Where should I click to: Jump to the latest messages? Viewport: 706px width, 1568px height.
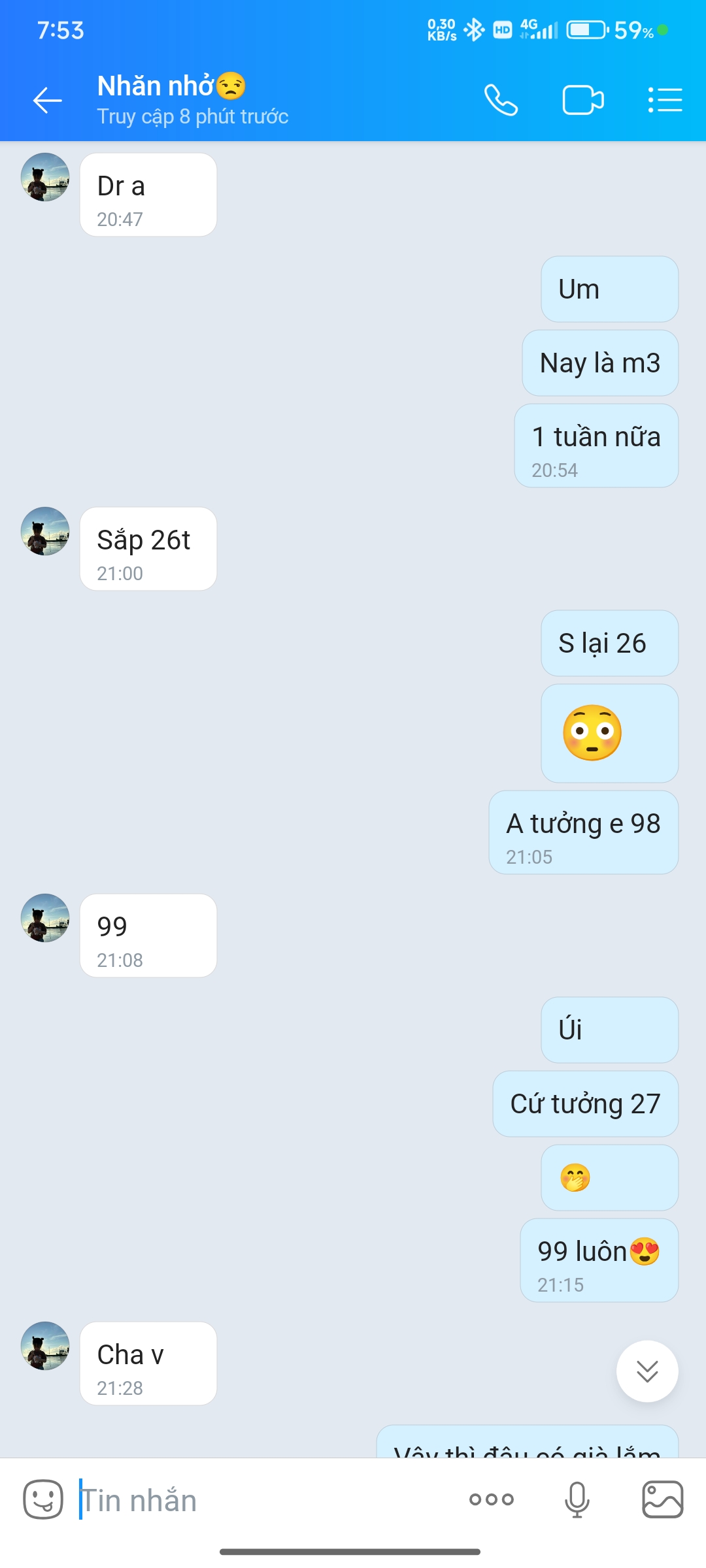point(647,1371)
